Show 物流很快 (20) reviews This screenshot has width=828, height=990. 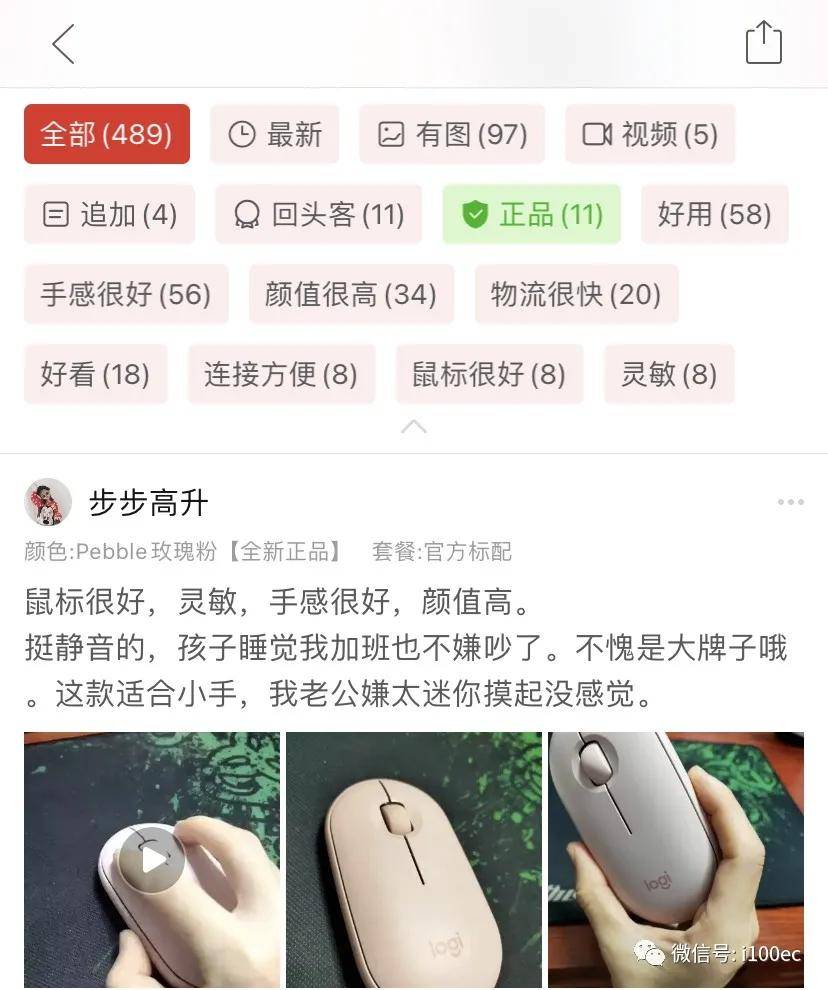576,294
